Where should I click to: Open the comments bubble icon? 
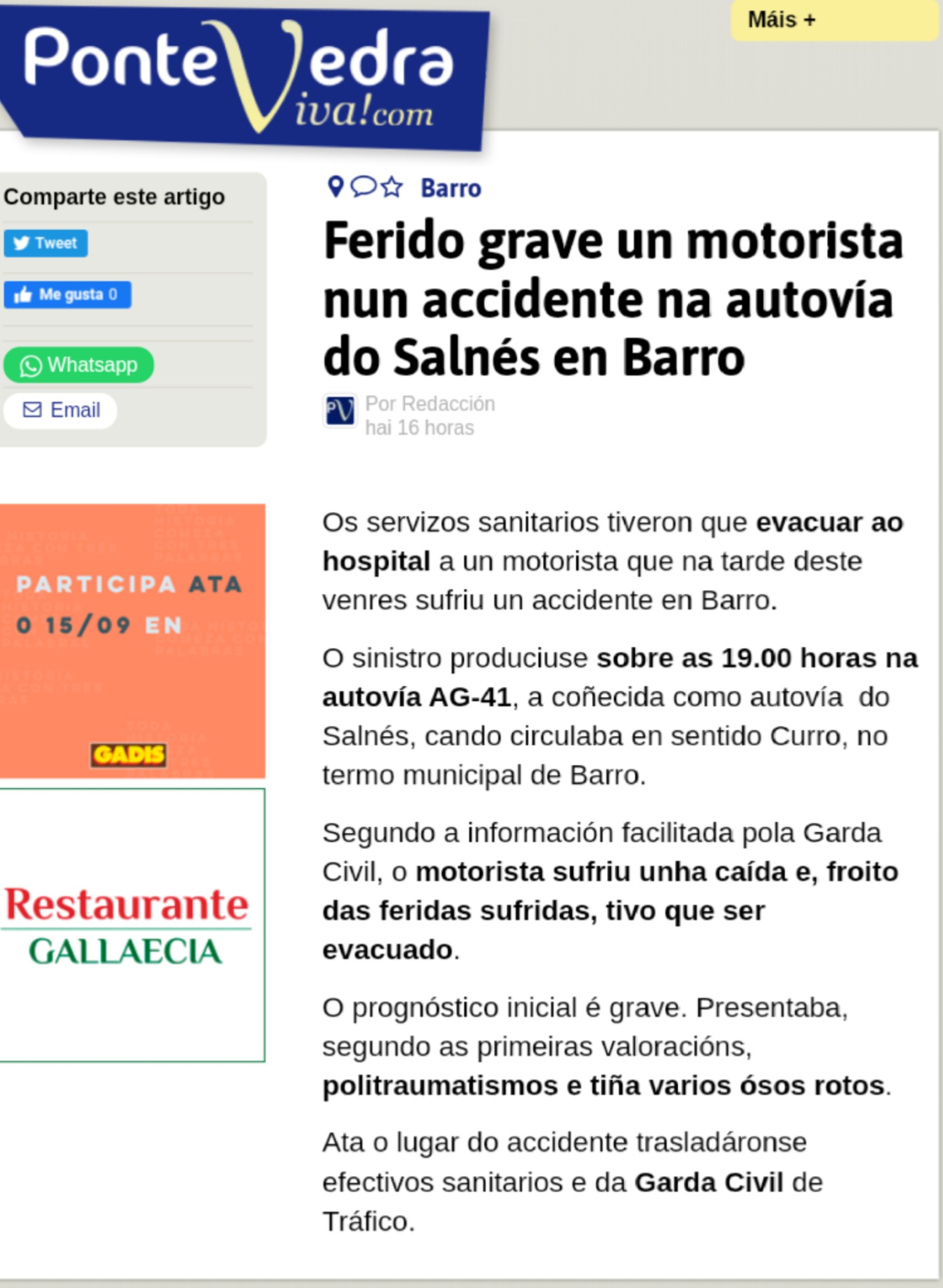[363, 187]
